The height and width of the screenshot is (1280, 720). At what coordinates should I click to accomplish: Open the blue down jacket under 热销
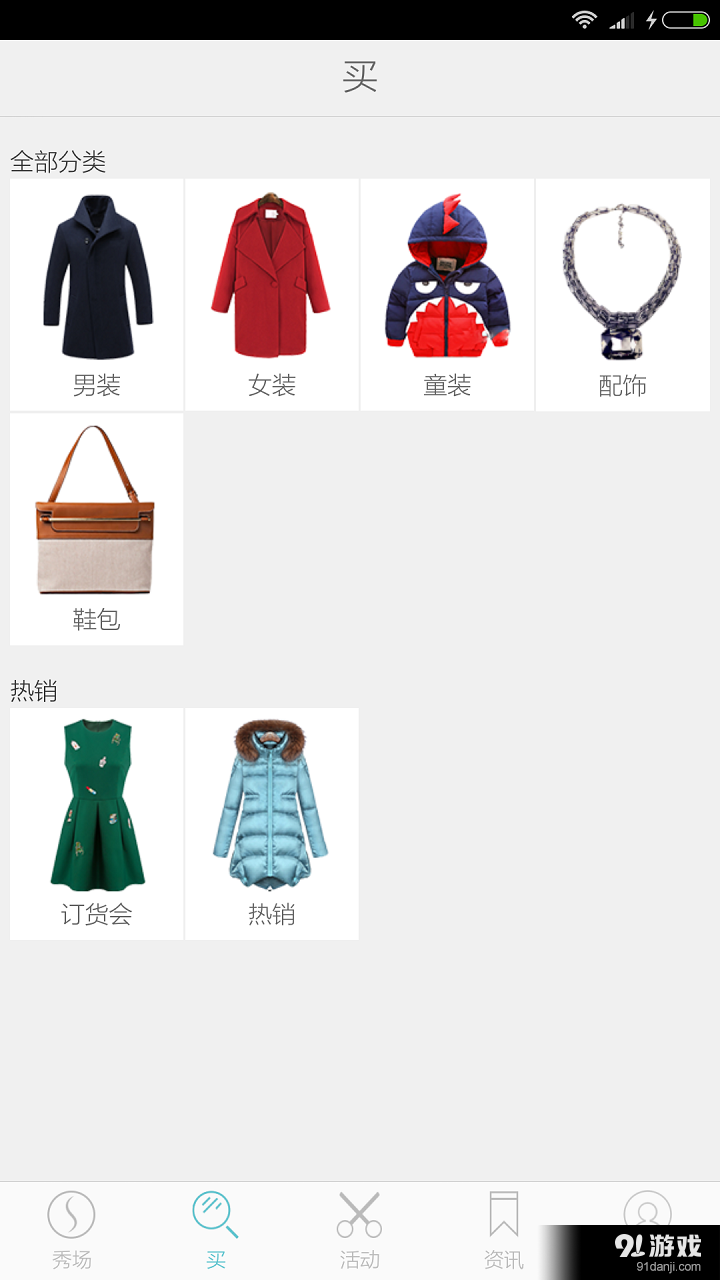point(271,805)
